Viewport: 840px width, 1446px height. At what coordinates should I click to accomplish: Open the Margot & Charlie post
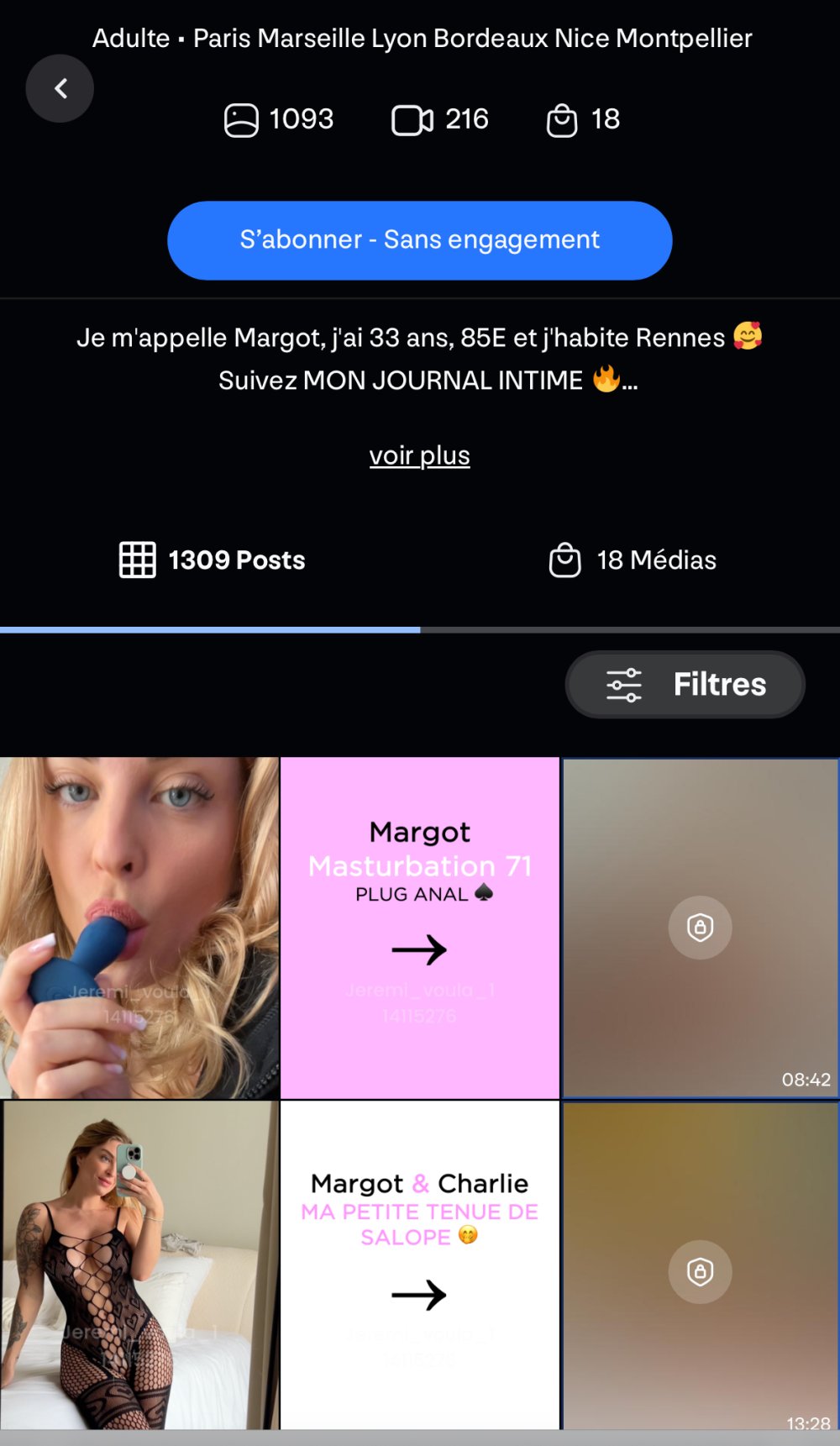419,1265
